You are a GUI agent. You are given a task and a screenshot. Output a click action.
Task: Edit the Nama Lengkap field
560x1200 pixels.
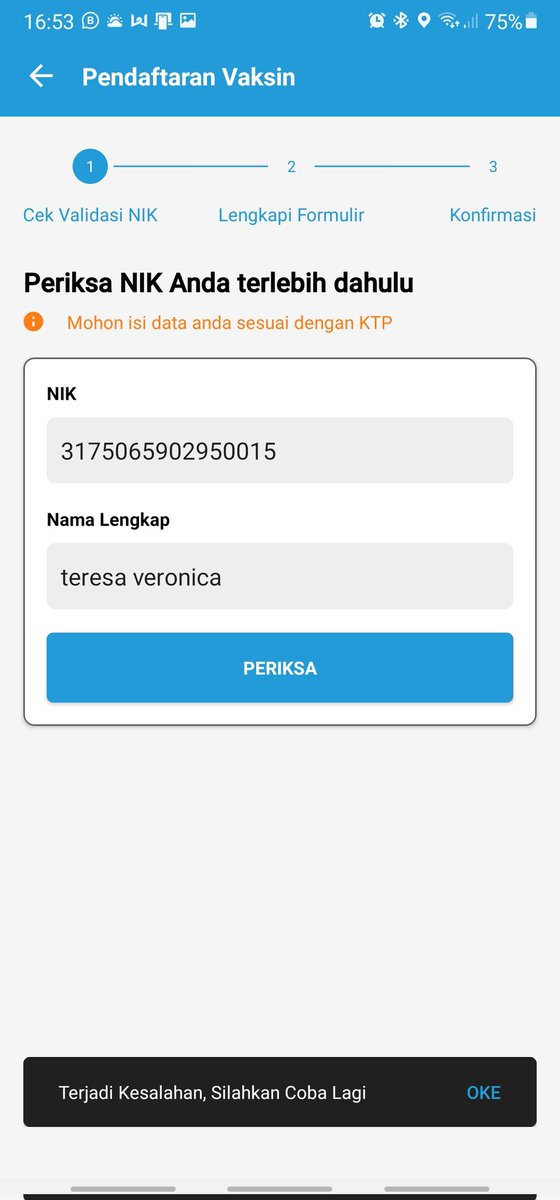point(280,577)
